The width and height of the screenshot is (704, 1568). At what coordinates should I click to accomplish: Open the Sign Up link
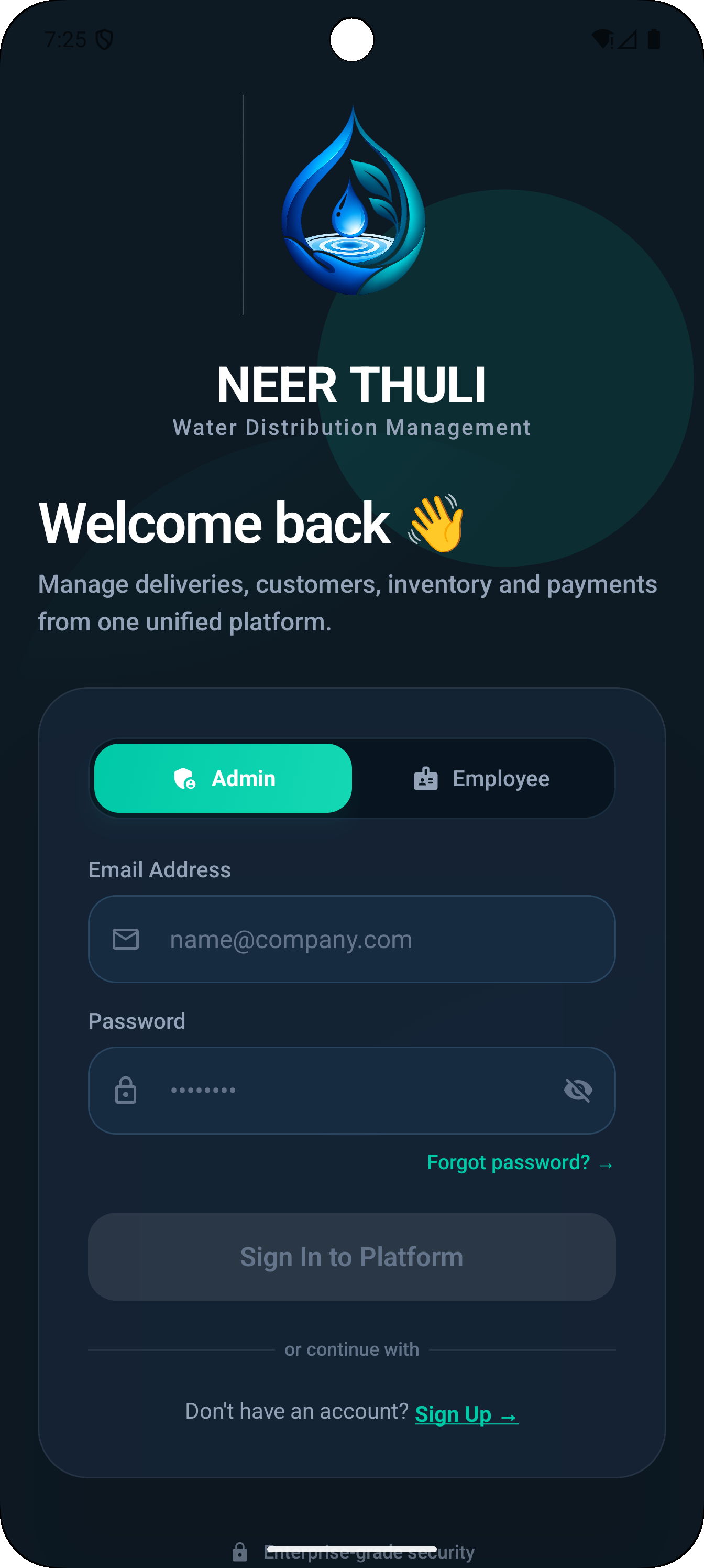(466, 1413)
